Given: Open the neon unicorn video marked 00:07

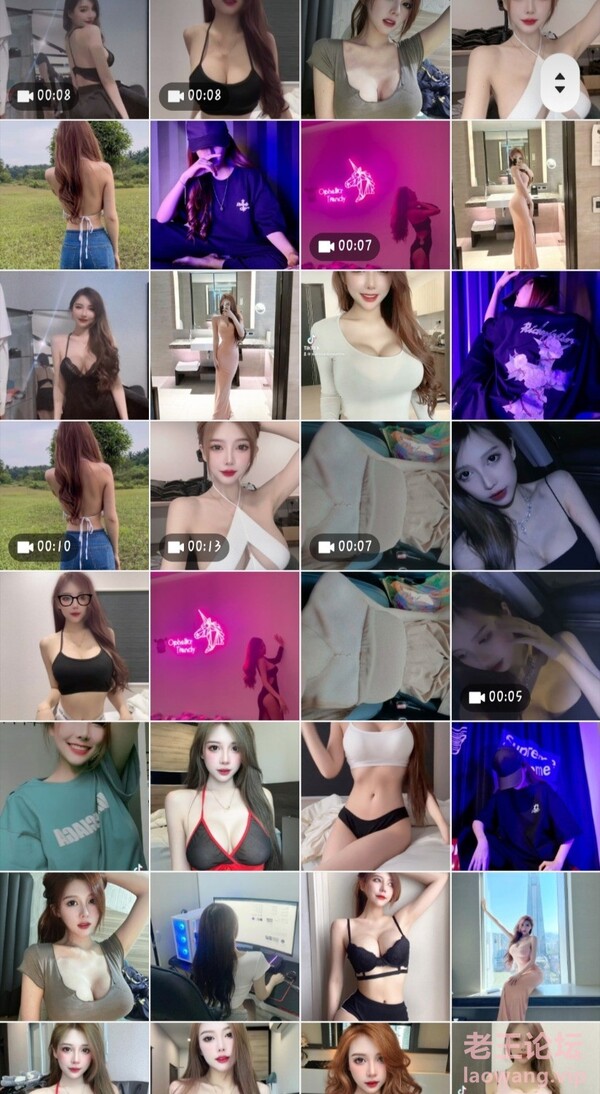Looking at the screenshot, I should tap(375, 195).
